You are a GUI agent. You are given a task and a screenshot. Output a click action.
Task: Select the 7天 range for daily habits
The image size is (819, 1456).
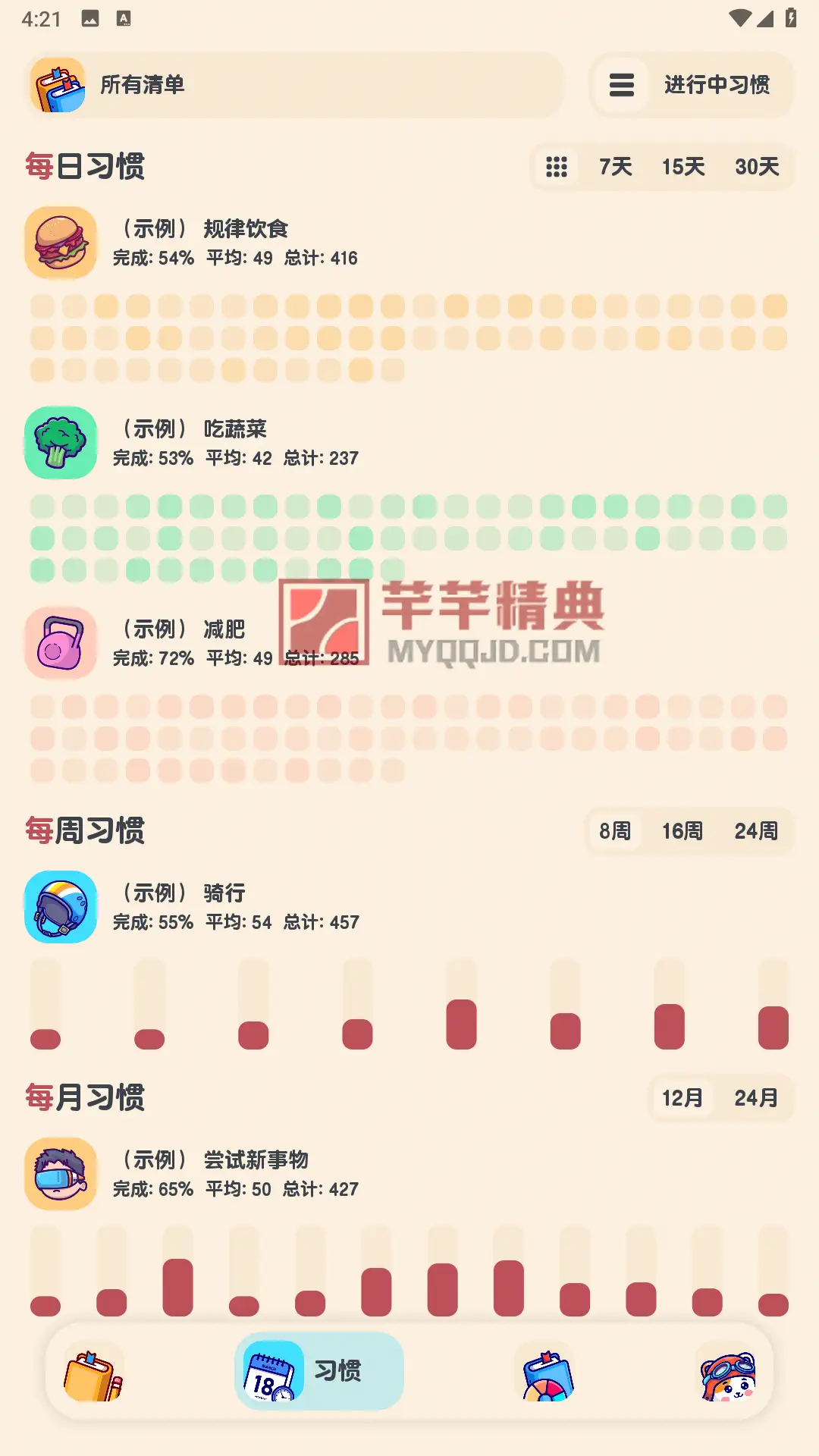(x=616, y=167)
